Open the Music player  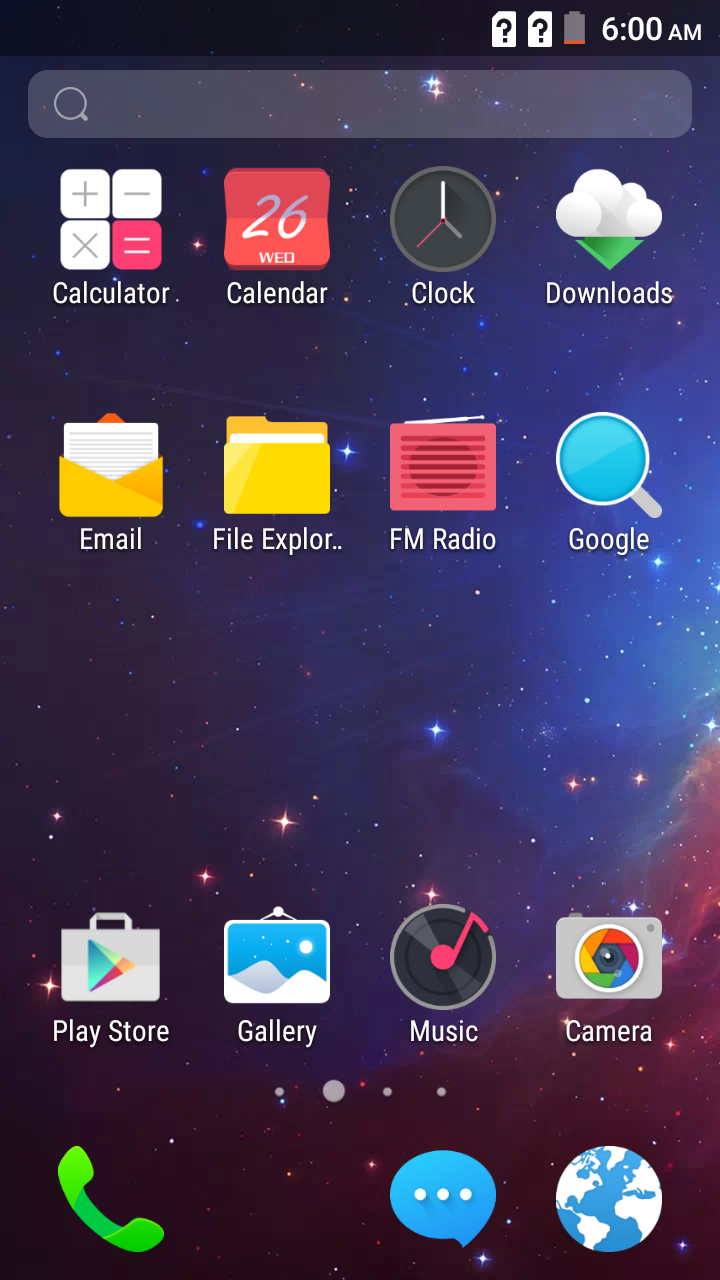coord(443,957)
